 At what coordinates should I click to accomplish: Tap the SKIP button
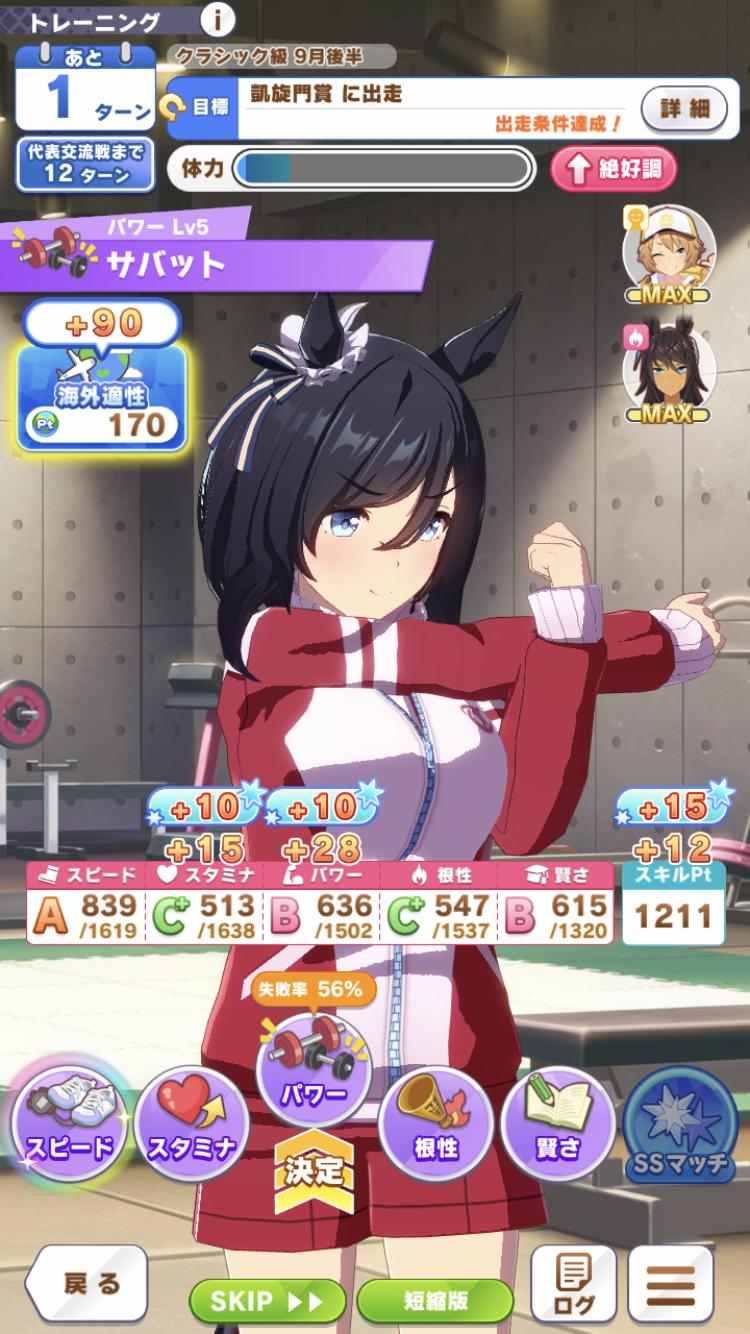267,1300
